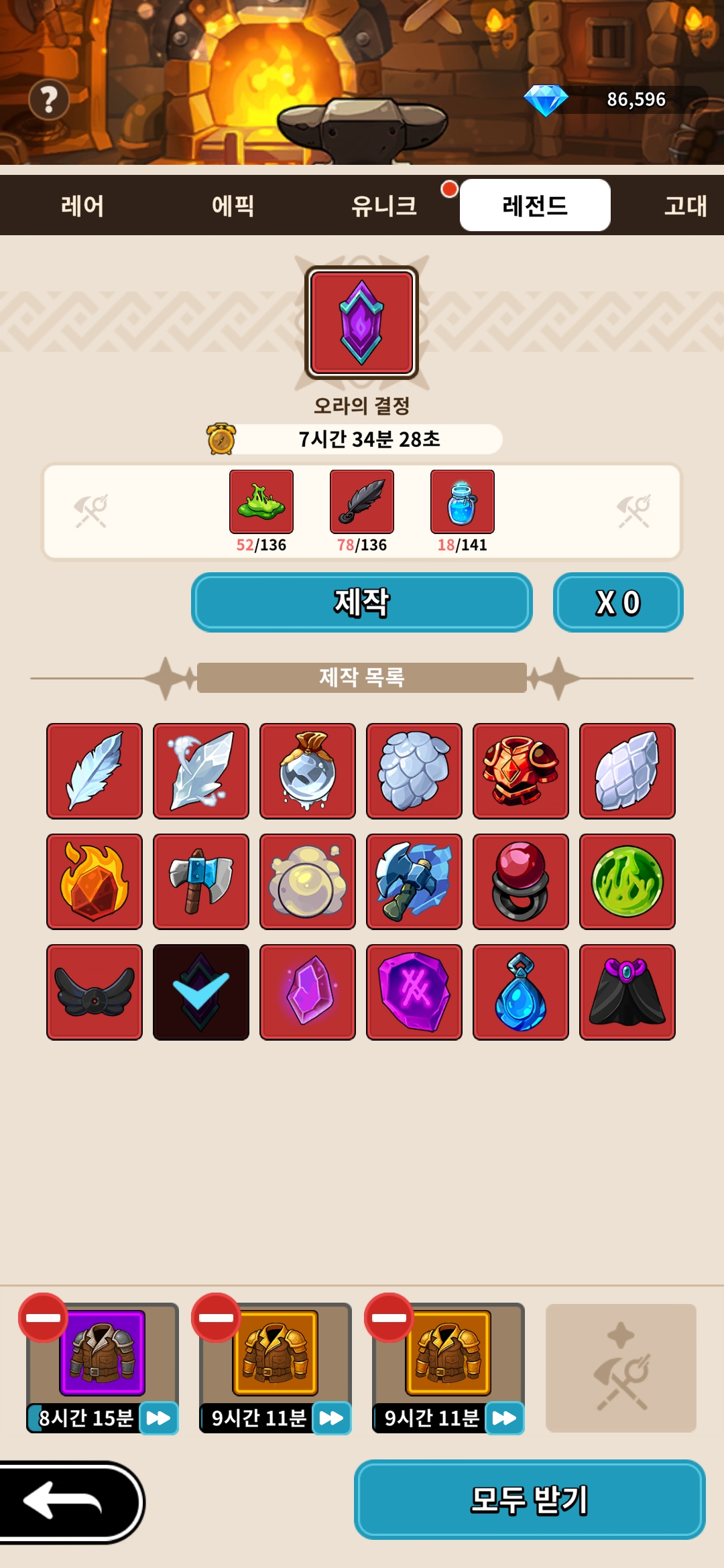This screenshot has height=1568, width=724.
Task: Switch to the 에픽 tab
Action: tap(233, 206)
